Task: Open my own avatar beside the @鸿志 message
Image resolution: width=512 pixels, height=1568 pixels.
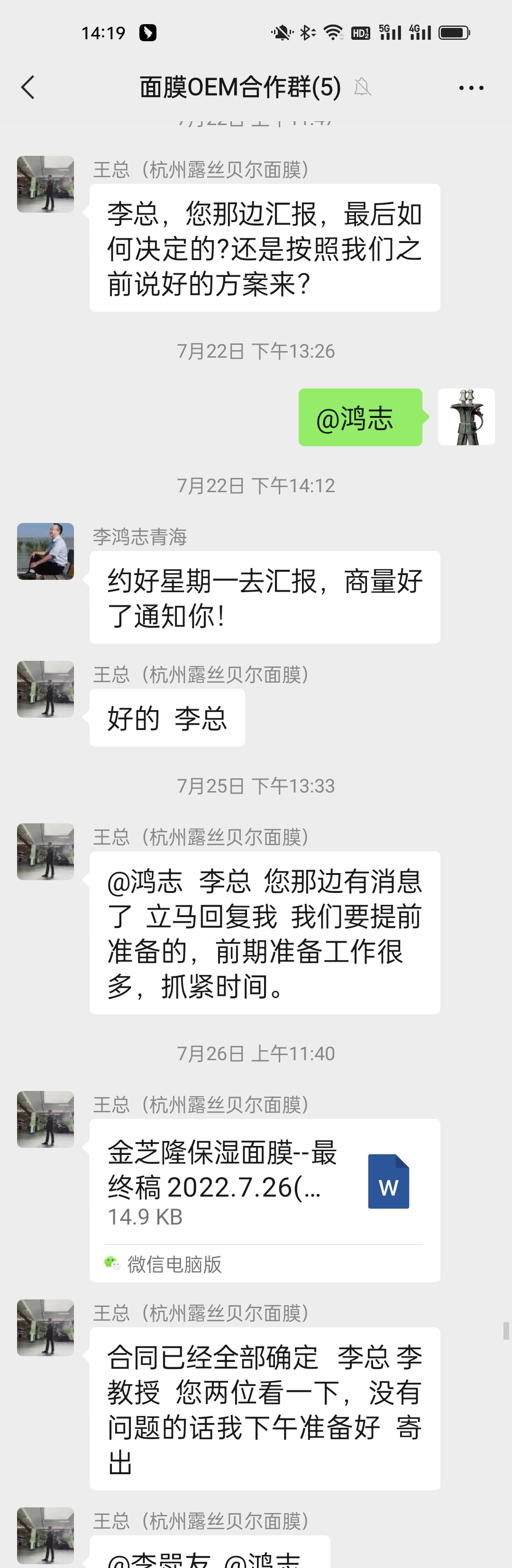Action: point(466,417)
